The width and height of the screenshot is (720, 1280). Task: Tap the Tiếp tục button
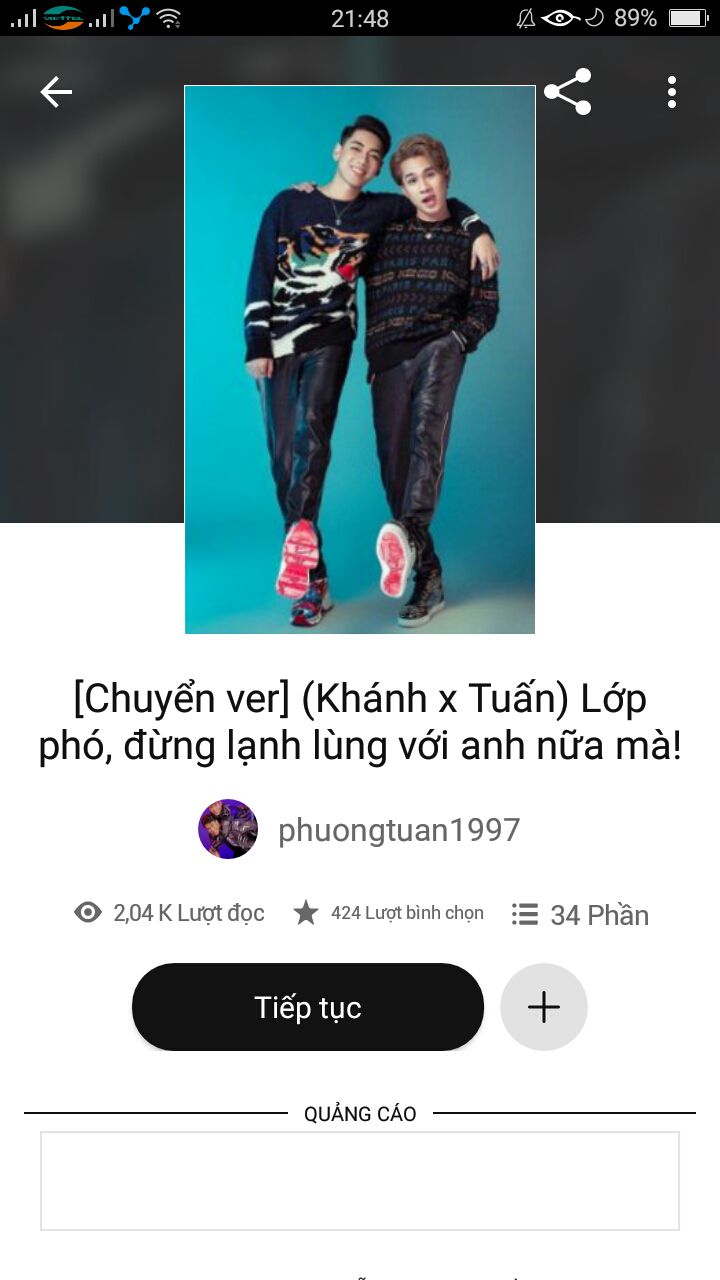[308, 1007]
